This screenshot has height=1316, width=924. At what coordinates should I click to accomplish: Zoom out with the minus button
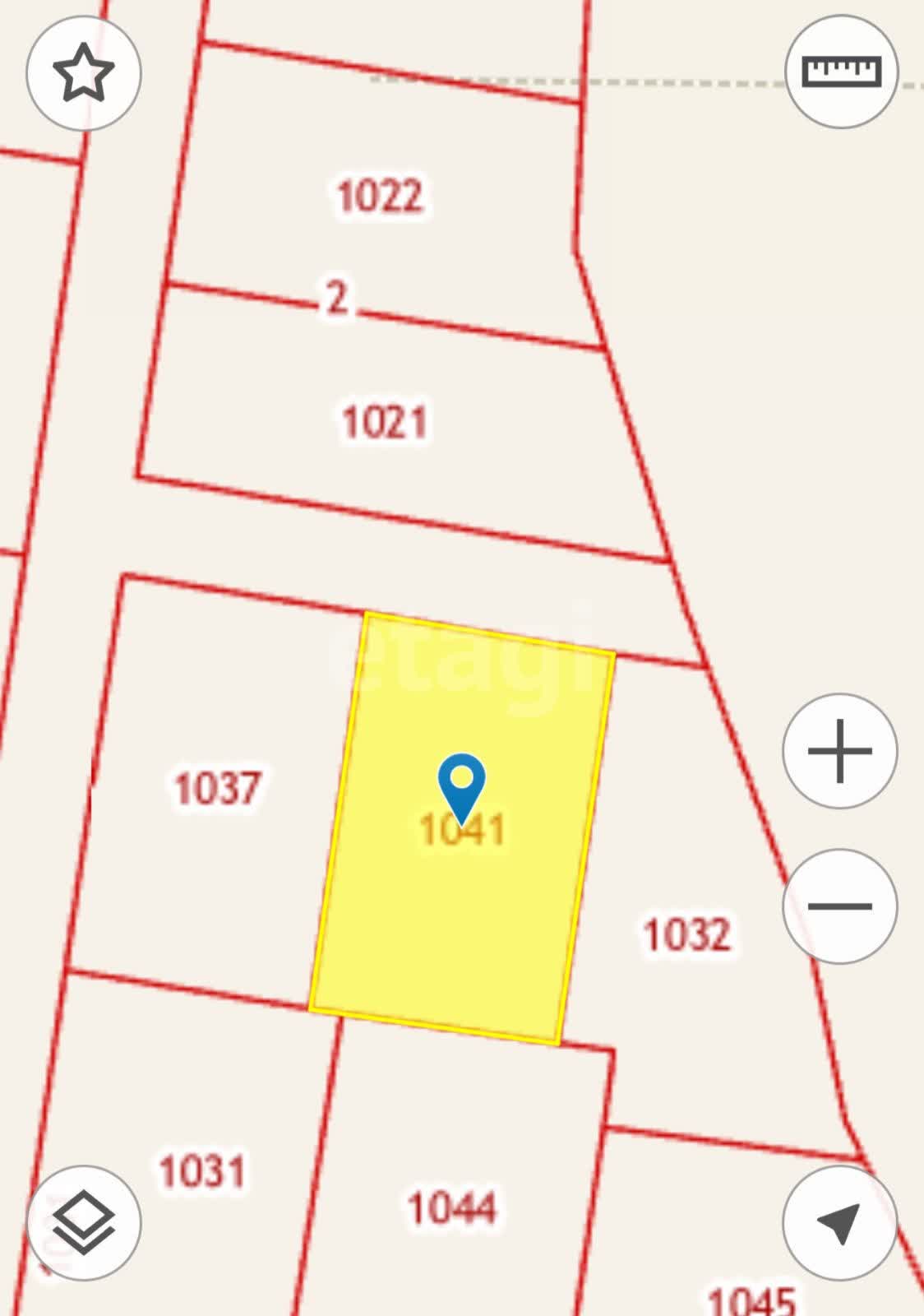coord(839,906)
